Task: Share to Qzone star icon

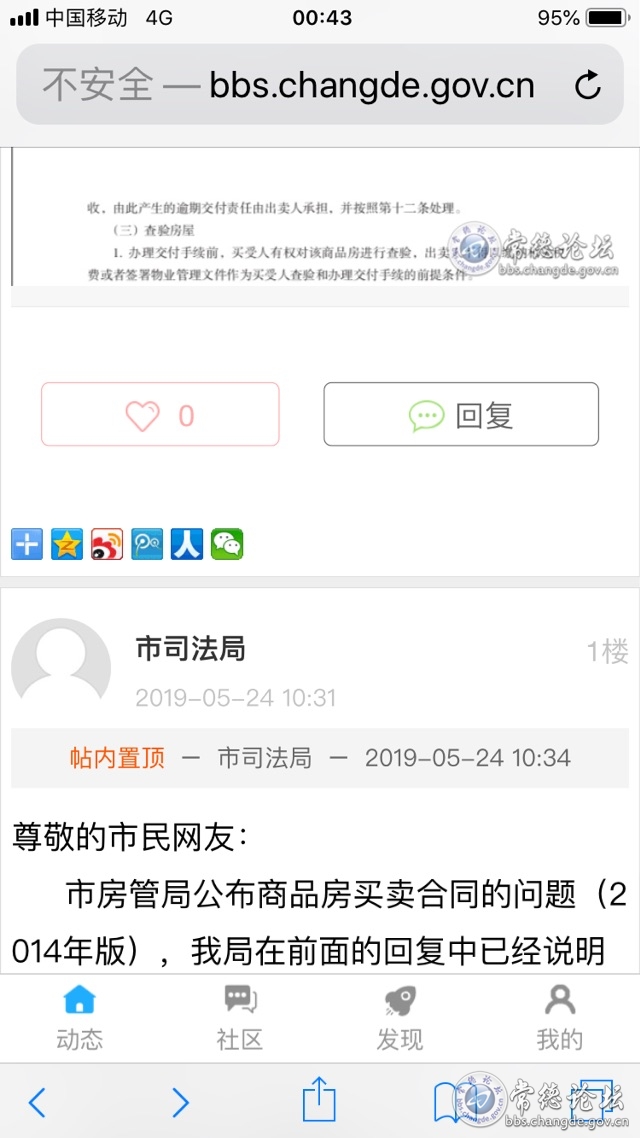Action: point(67,544)
